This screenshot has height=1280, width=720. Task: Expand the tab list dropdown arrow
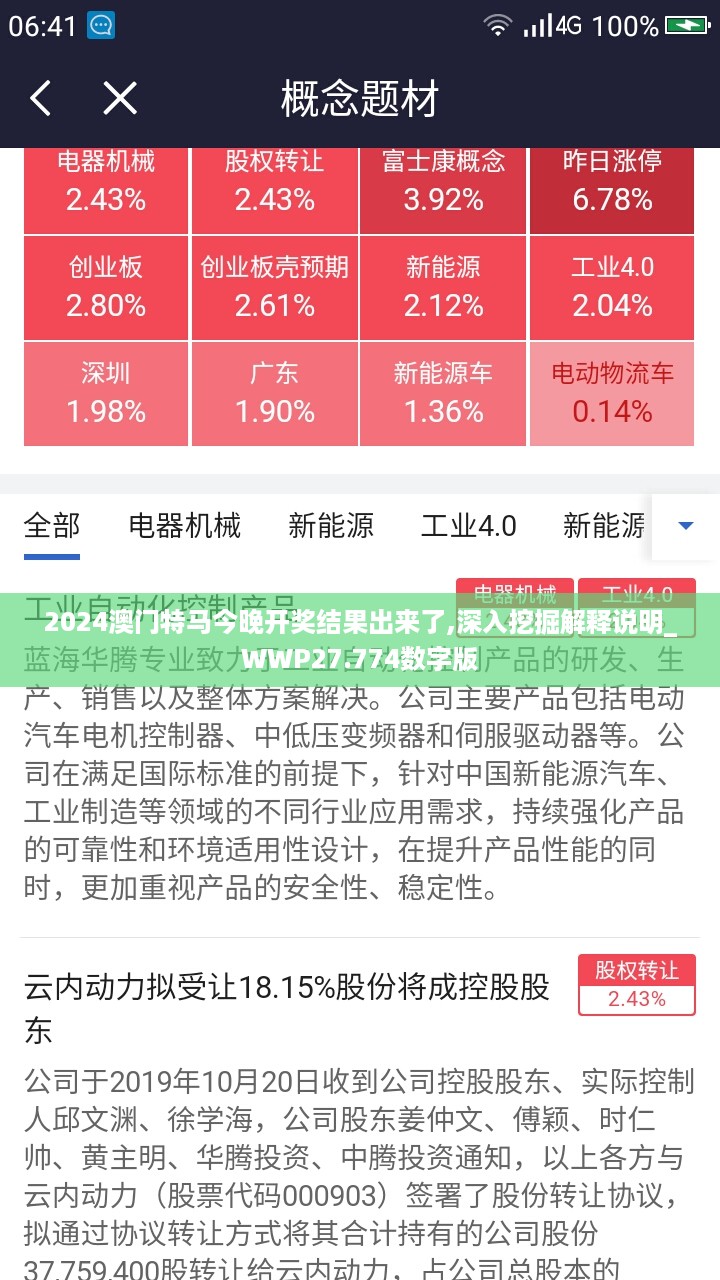tap(686, 525)
